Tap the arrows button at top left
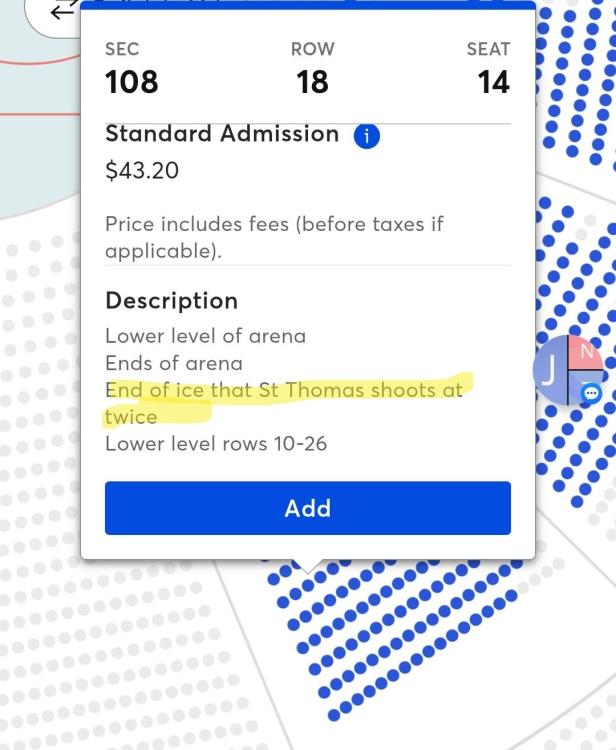 62,12
